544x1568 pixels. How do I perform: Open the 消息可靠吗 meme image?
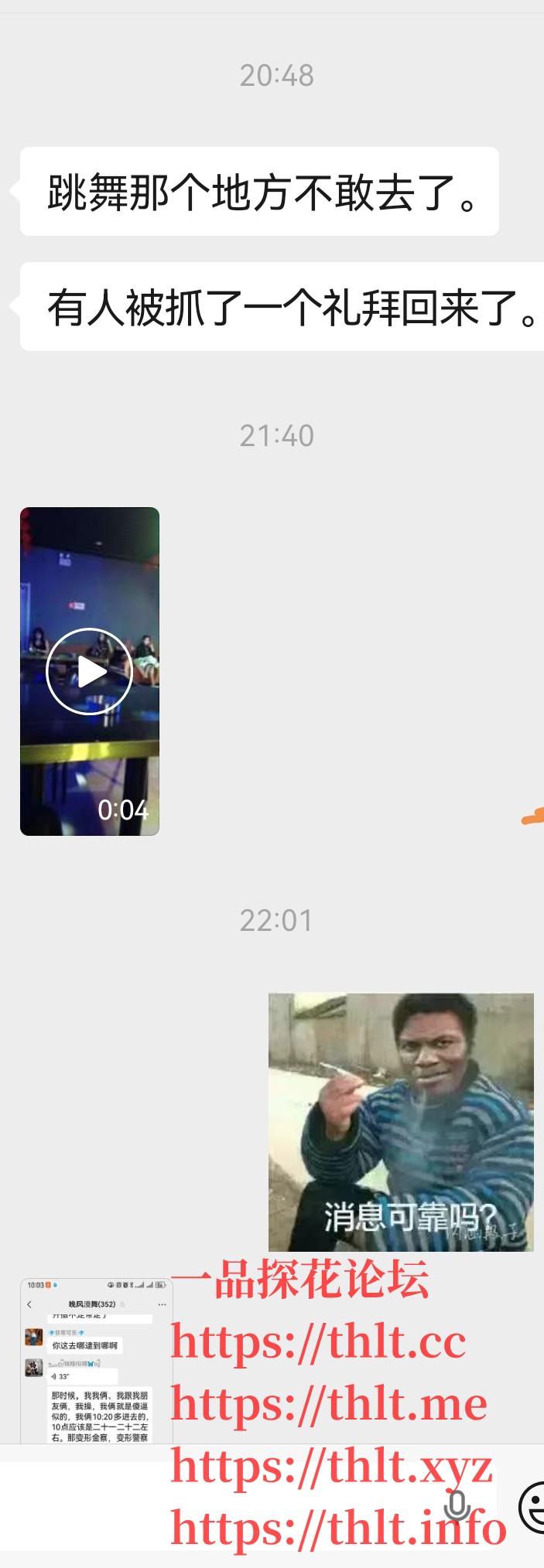401,1122
